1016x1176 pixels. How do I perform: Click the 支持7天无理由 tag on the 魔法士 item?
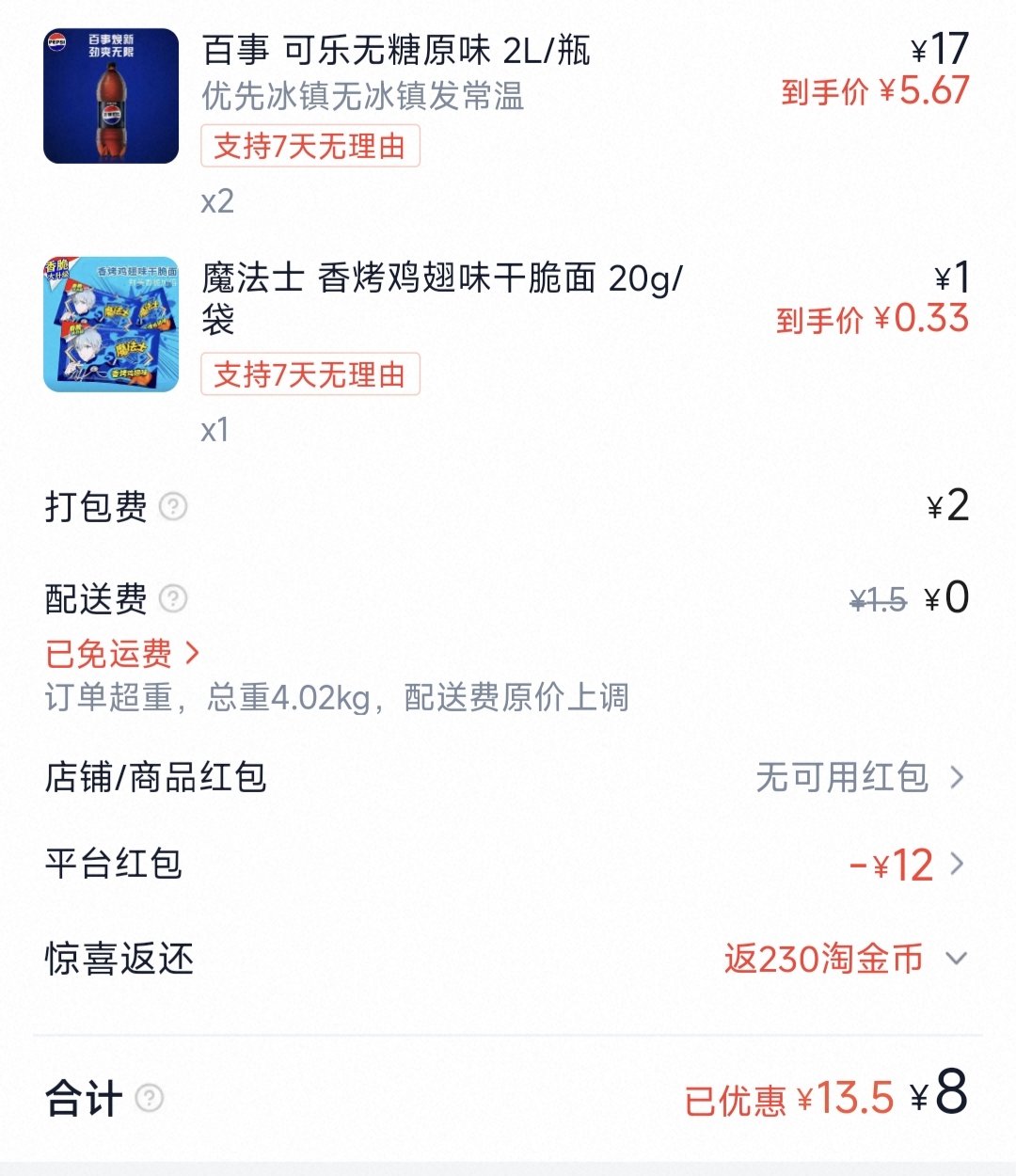coord(310,375)
